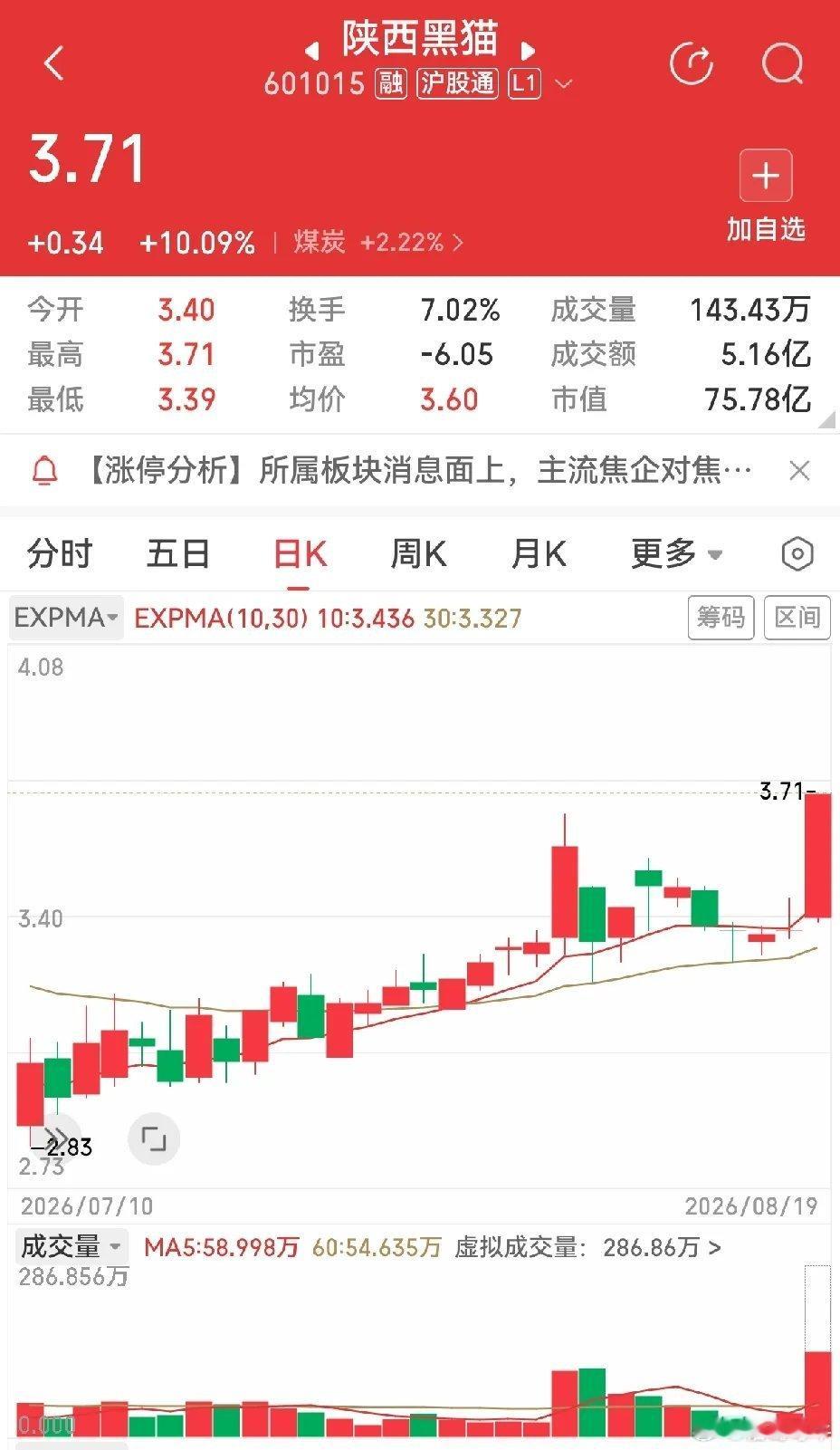
Task: Open the 更多 chart period dropdown
Action: pyautogui.click(x=677, y=553)
